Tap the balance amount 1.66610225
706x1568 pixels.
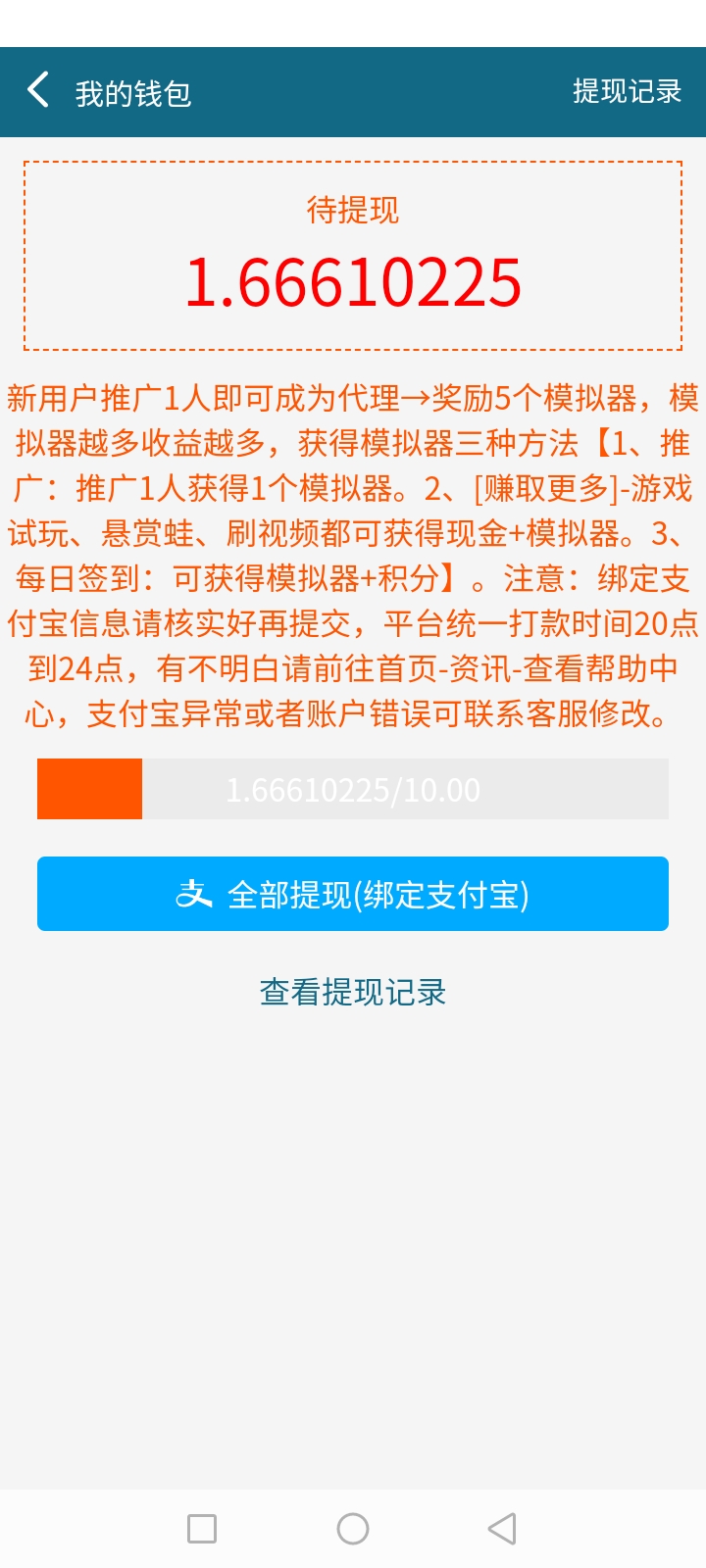(x=352, y=283)
